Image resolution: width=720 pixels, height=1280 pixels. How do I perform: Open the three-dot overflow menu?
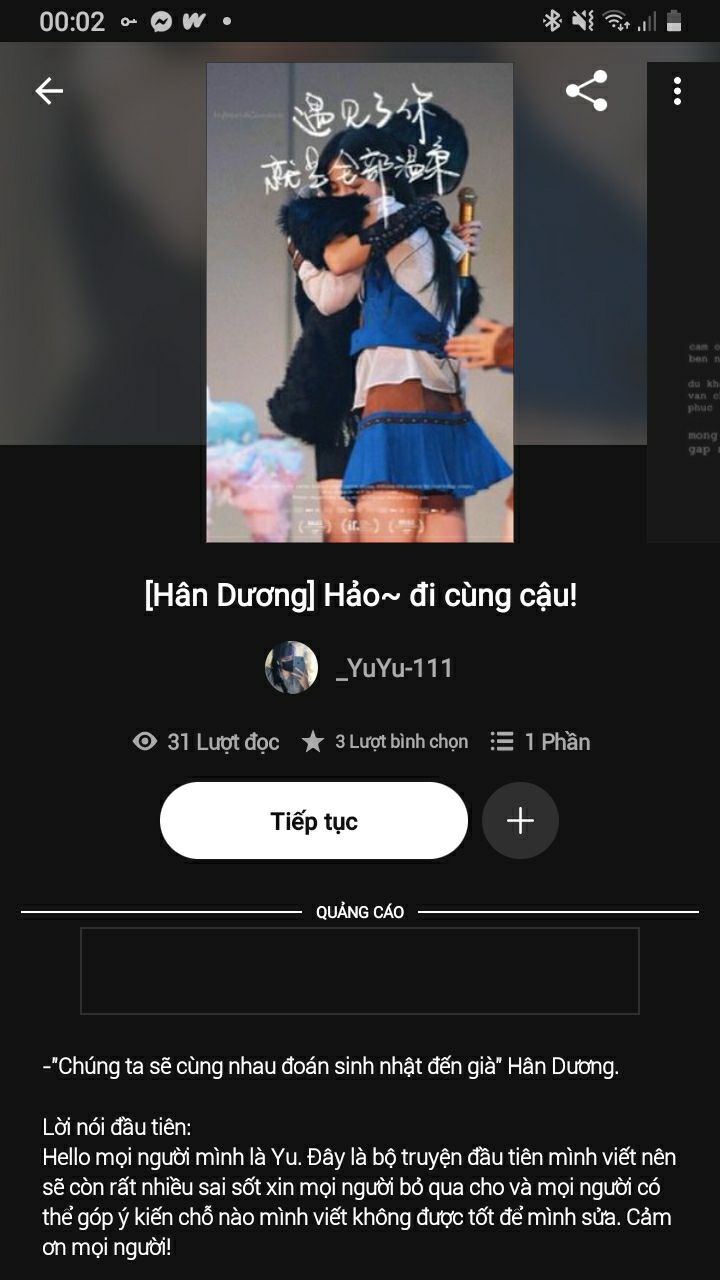[677, 91]
